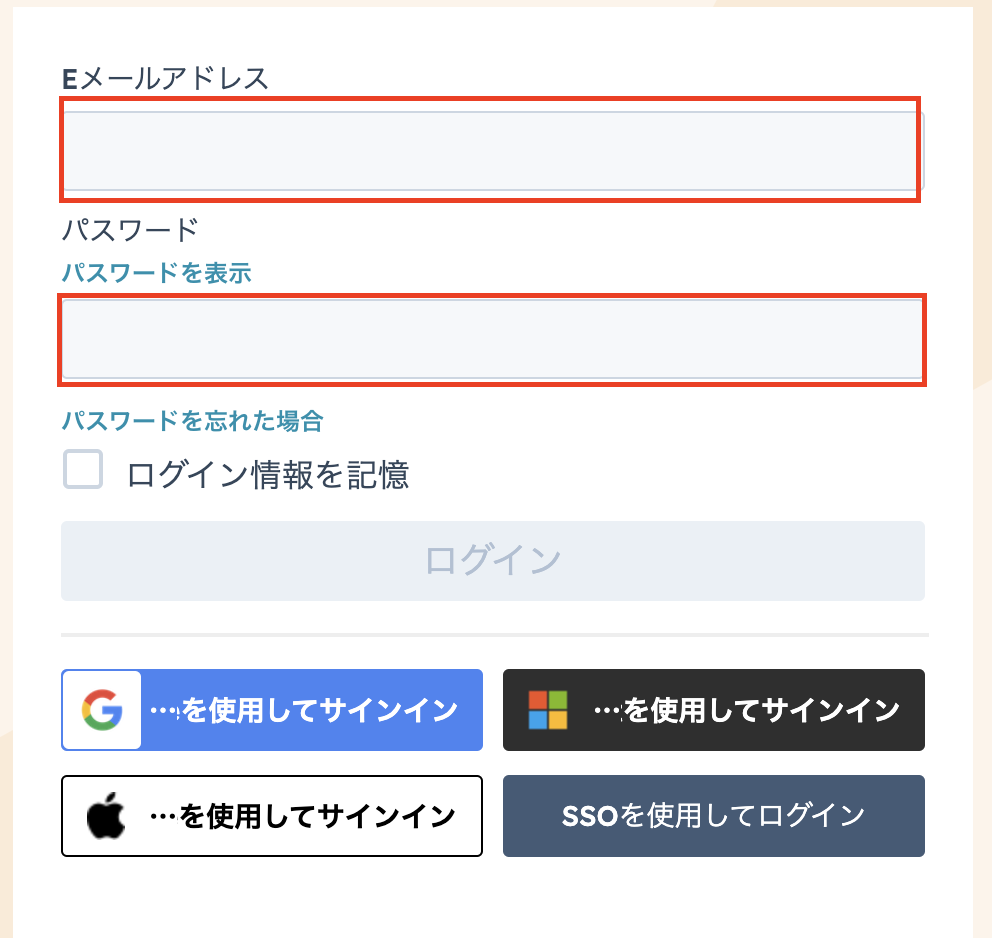
Task: Tap the Eメールアドレス input field
Action: (490, 150)
